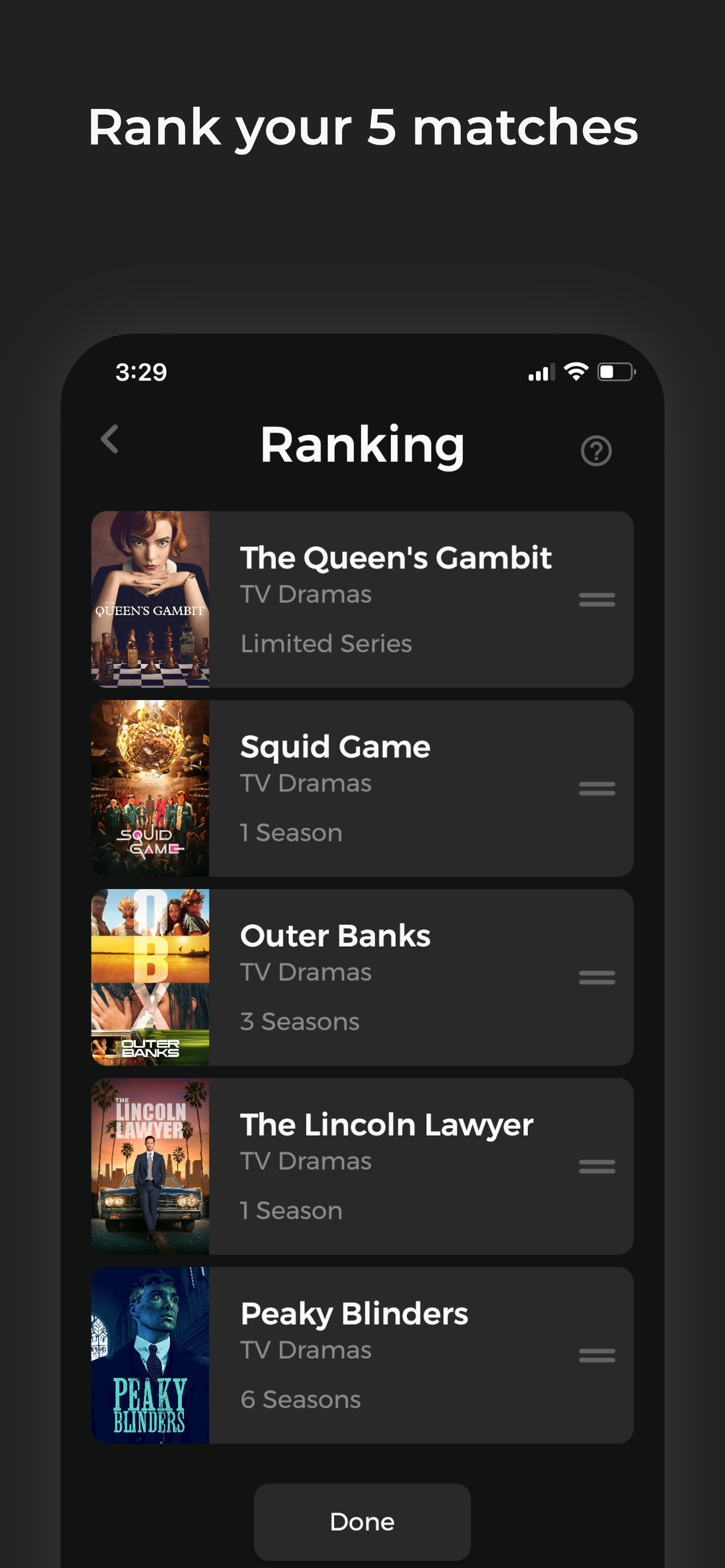725x1568 pixels.
Task: Tap the clock showing 3:29
Action: tap(141, 373)
